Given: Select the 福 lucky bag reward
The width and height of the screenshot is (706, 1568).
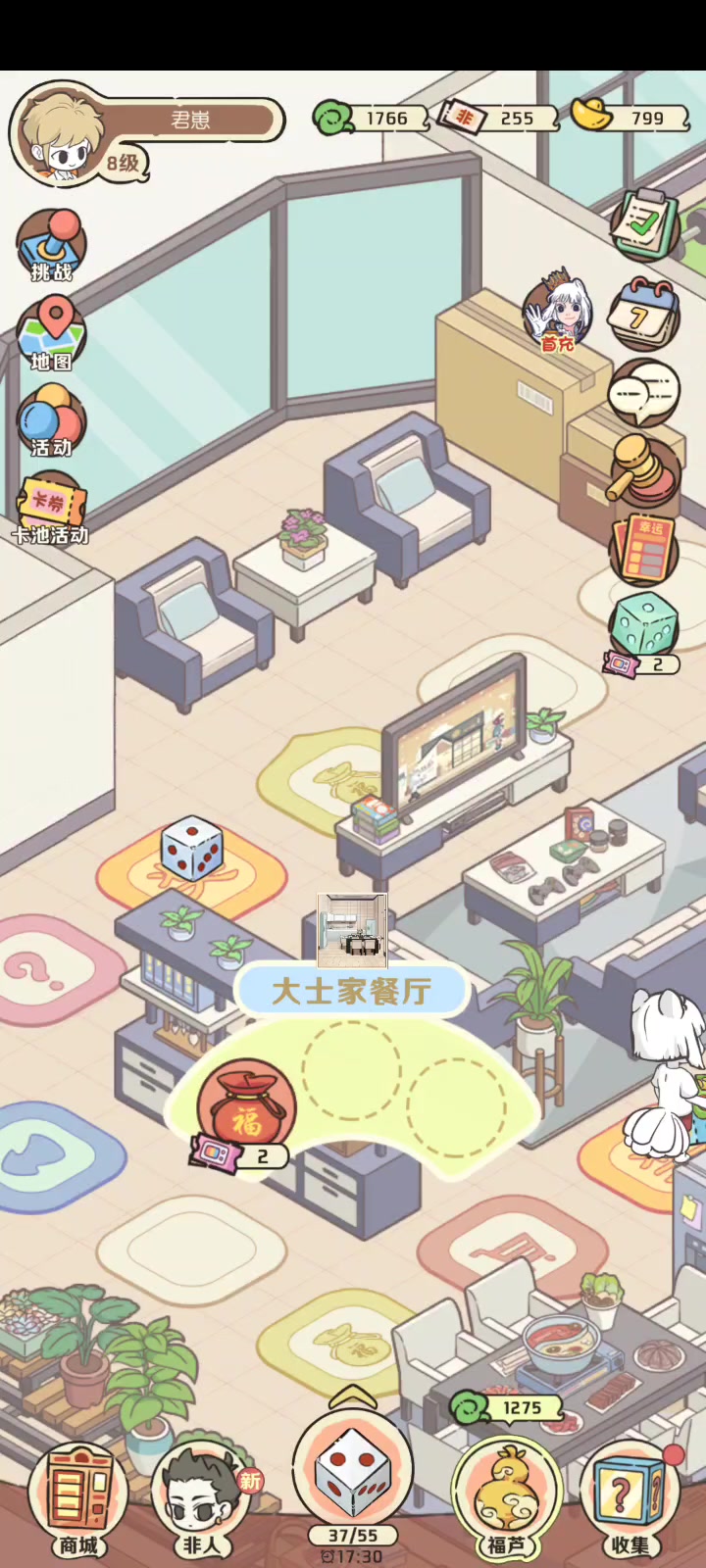Looking at the screenshot, I should (246, 1105).
